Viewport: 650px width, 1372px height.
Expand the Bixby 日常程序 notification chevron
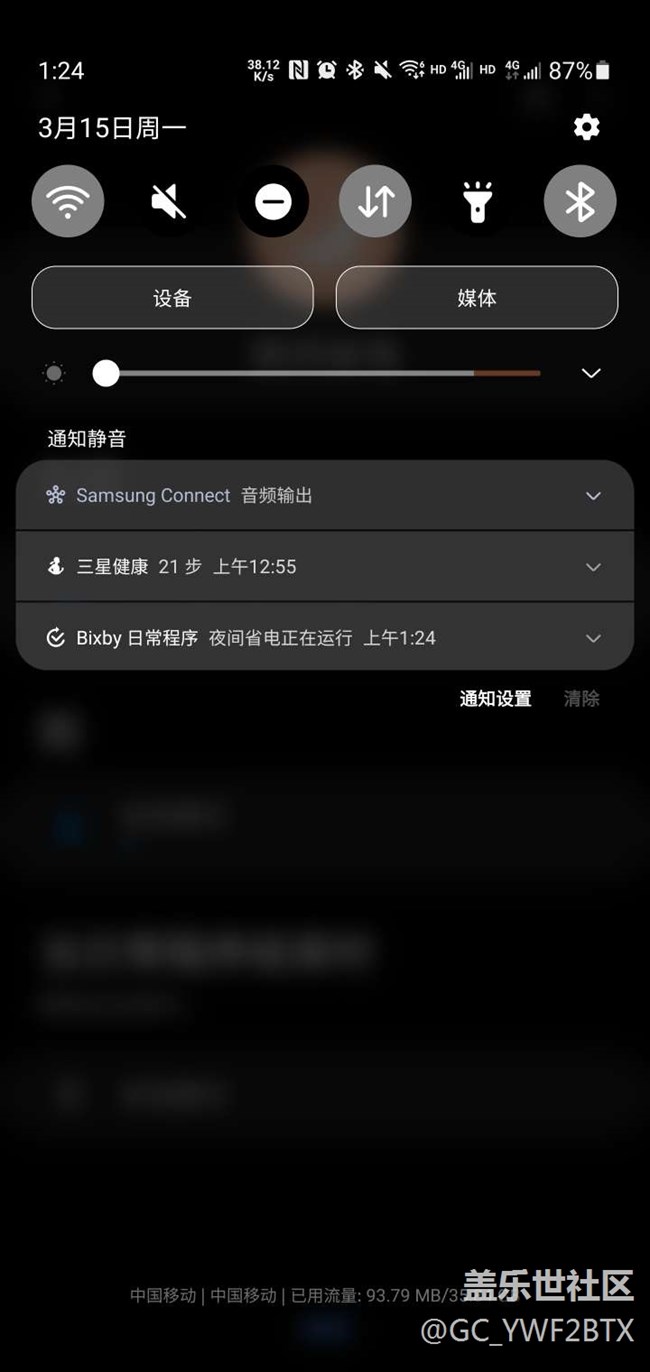pos(593,638)
